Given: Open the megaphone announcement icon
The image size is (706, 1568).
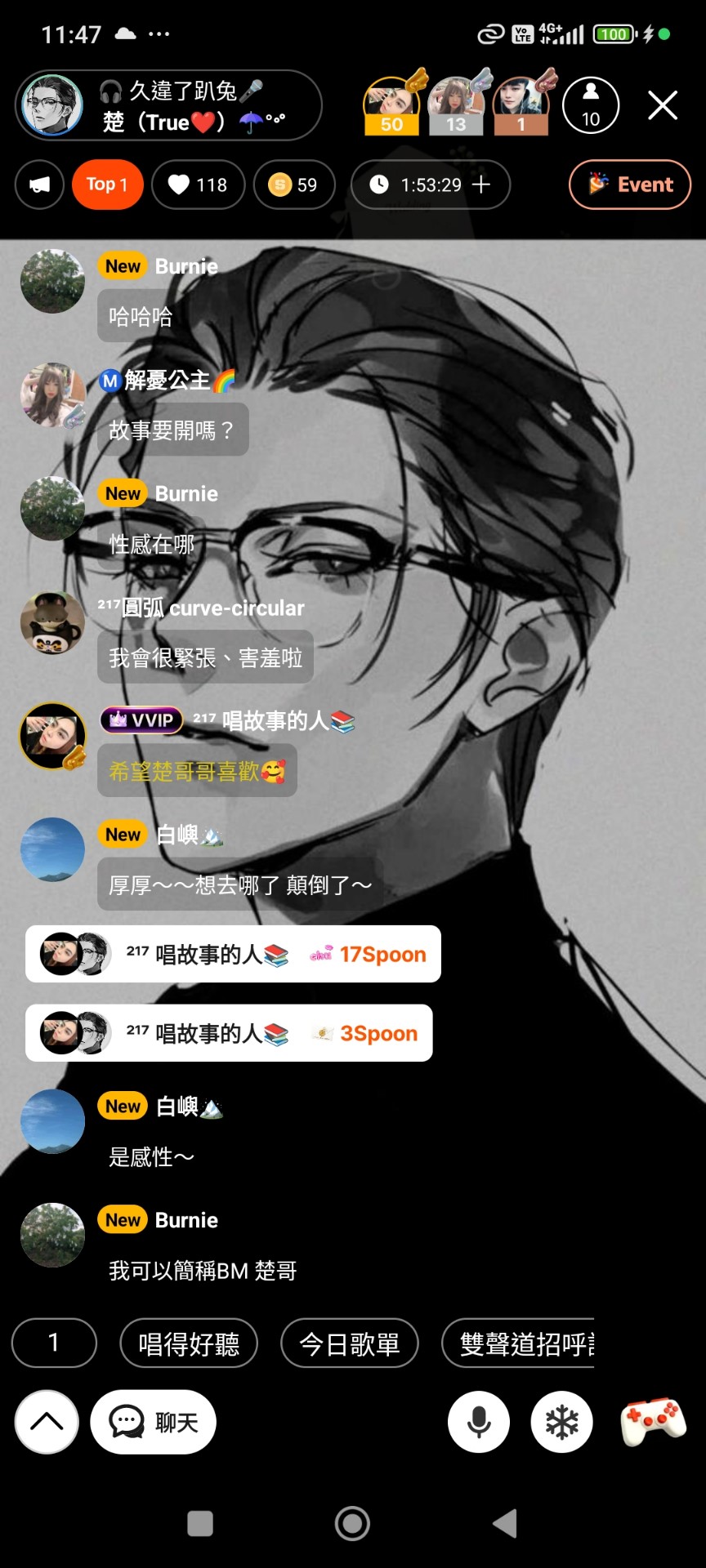Looking at the screenshot, I should point(39,185).
